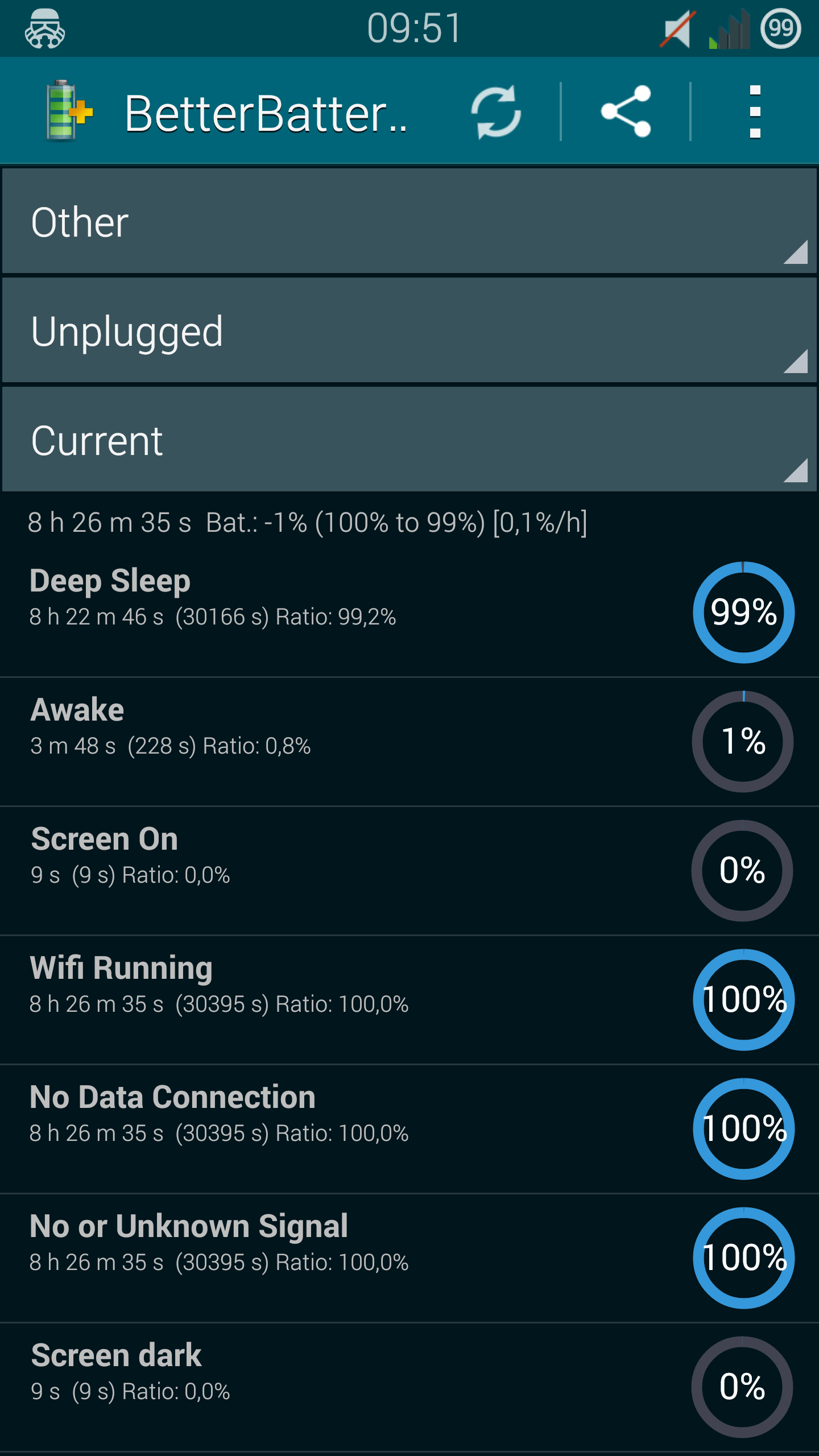Refresh the battery statistics
This screenshot has width=819, height=1456.
(496, 112)
